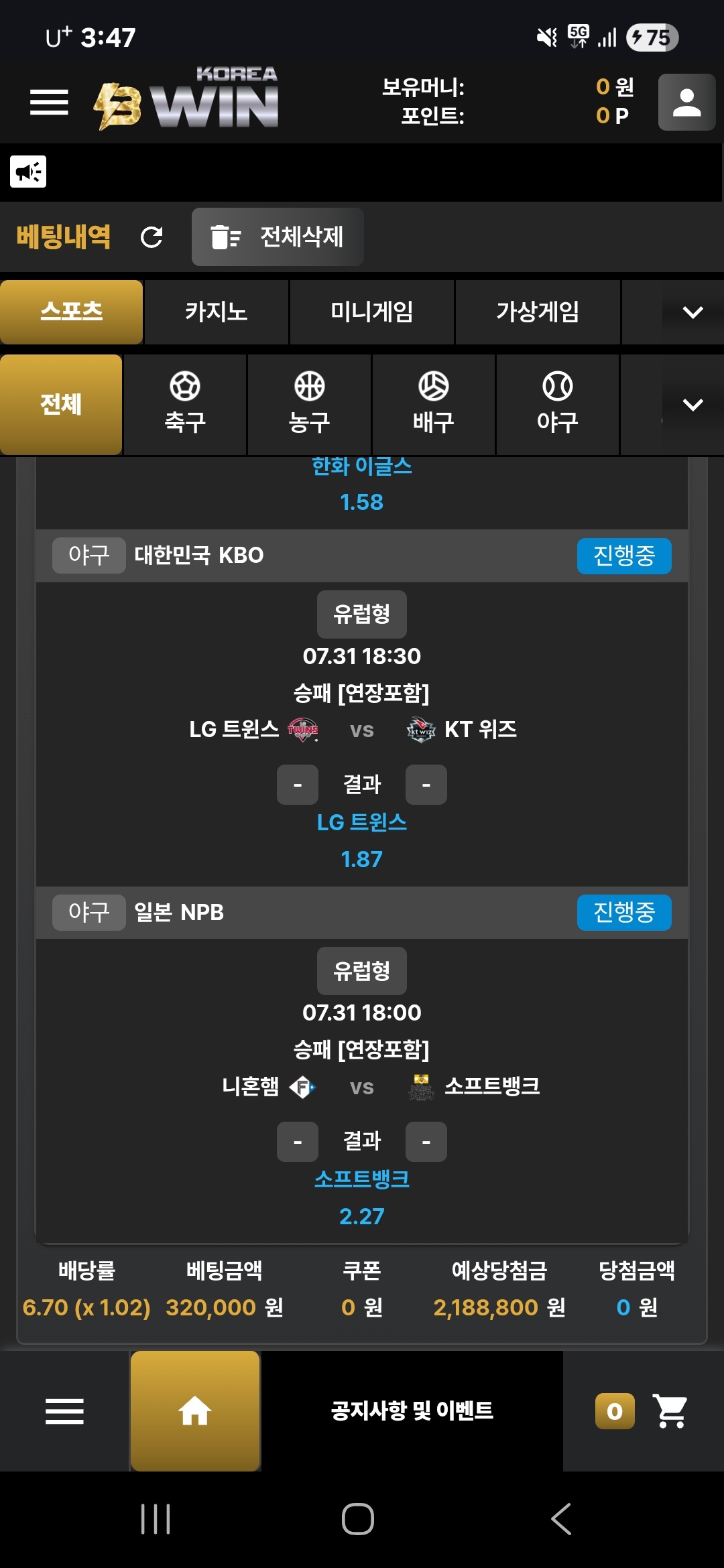Tap 전체삭제 to delete all bets
The image size is (724, 1568).
click(278, 237)
